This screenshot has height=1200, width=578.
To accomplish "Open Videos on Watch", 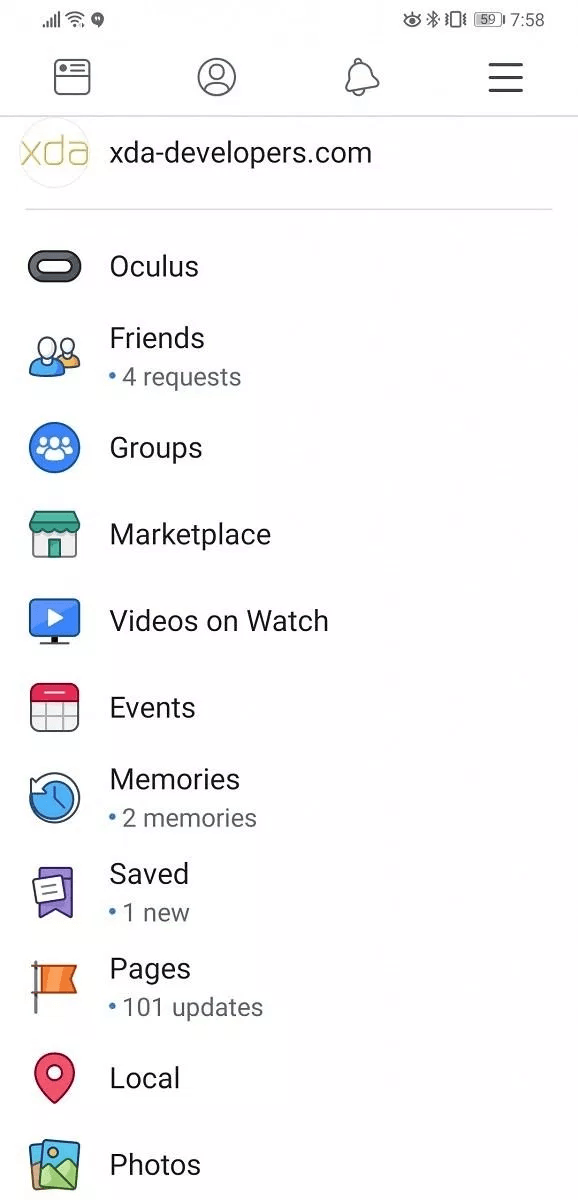I will click(289, 621).
